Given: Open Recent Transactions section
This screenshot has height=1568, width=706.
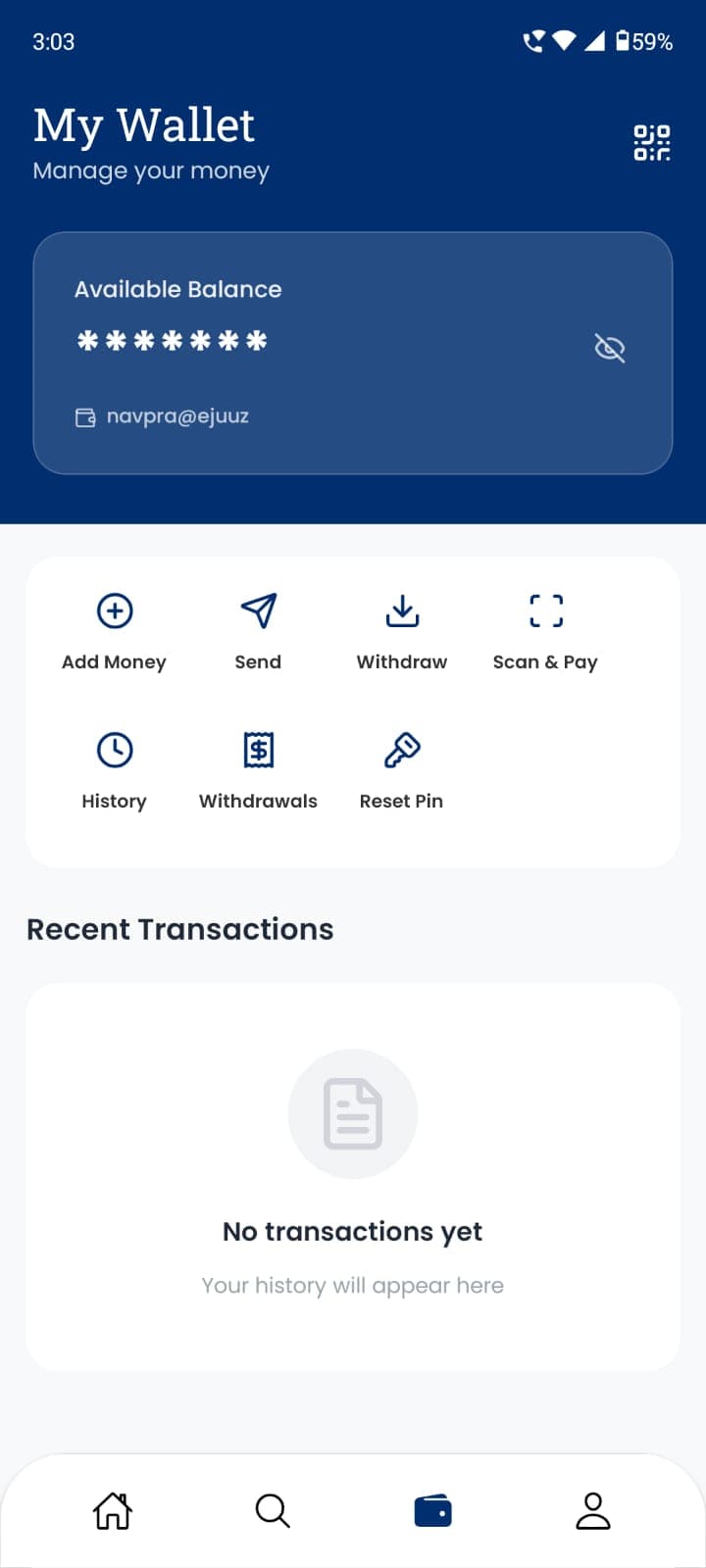Looking at the screenshot, I should coord(179,928).
